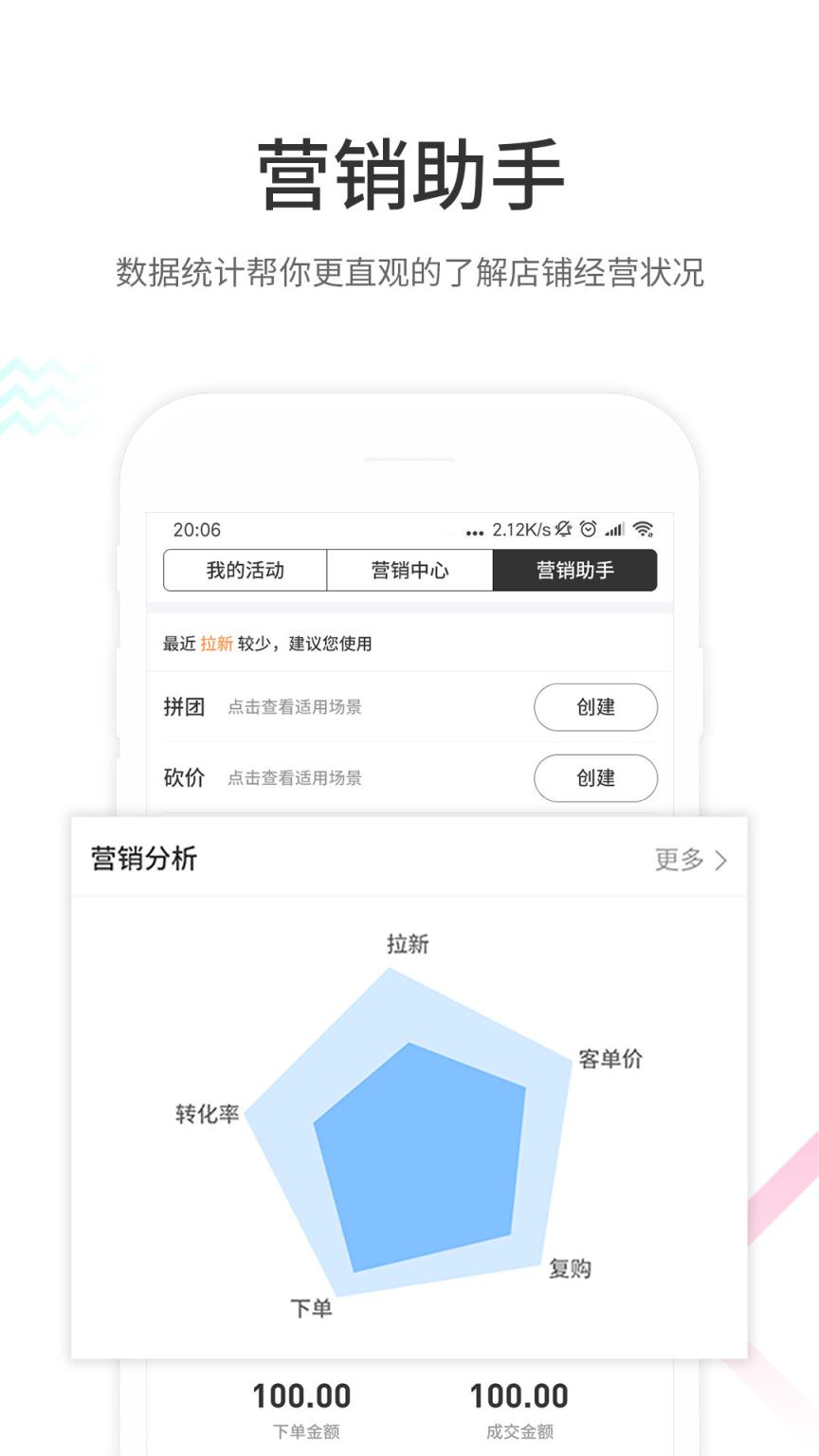Screen dimensions: 819x1456
Task: Click the 拉新 label on the radar chart
Action: [x=409, y=944]
